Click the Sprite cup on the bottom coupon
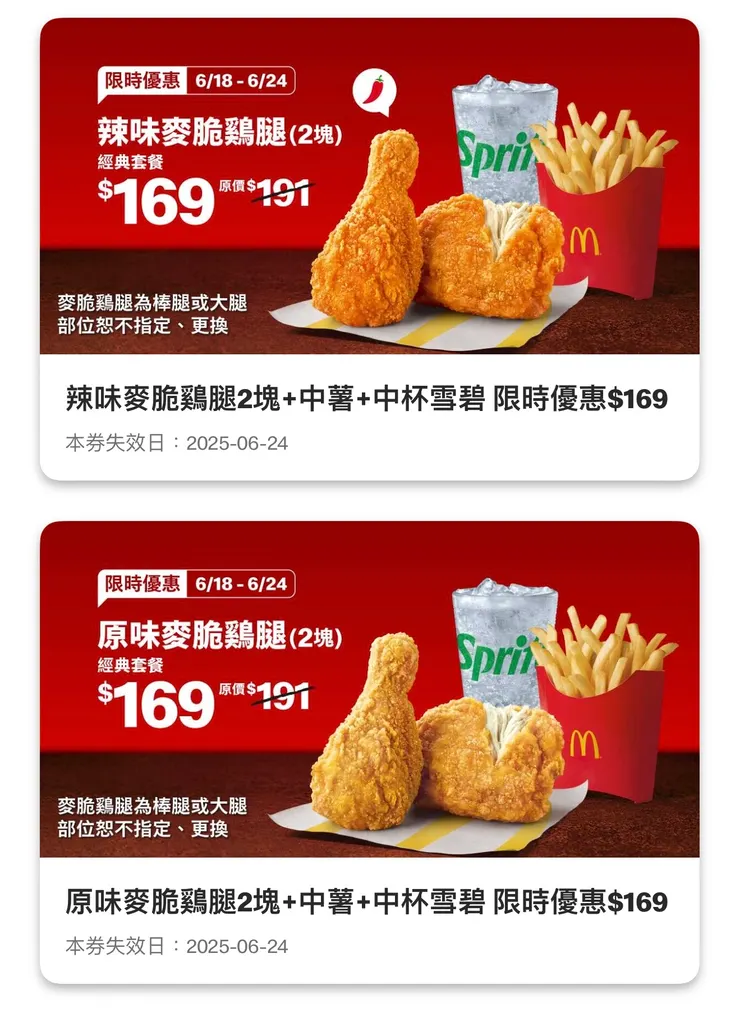This screenshot has width=740, height=1015. tap(505, 650)
